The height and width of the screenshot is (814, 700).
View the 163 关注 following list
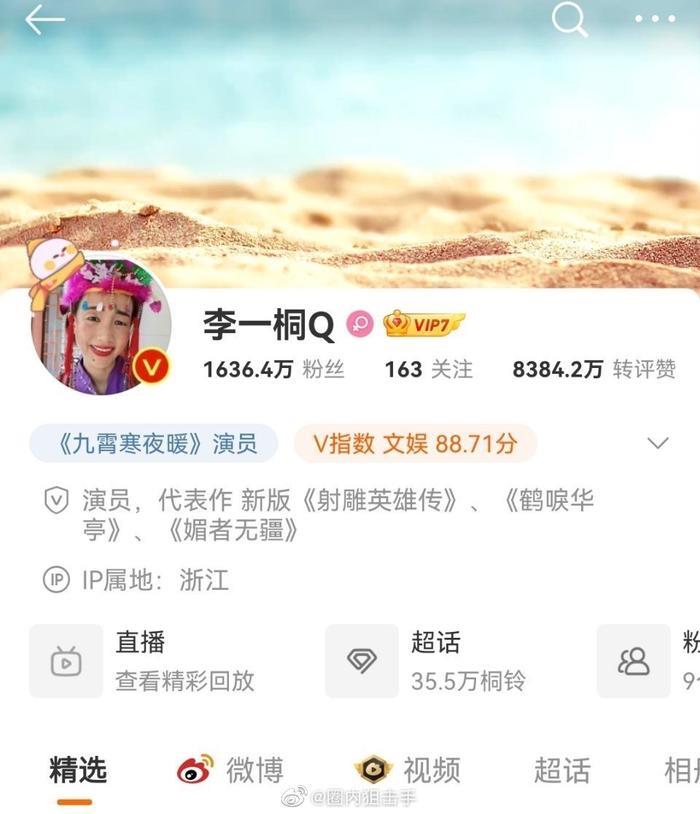click(x=428, y=369)
